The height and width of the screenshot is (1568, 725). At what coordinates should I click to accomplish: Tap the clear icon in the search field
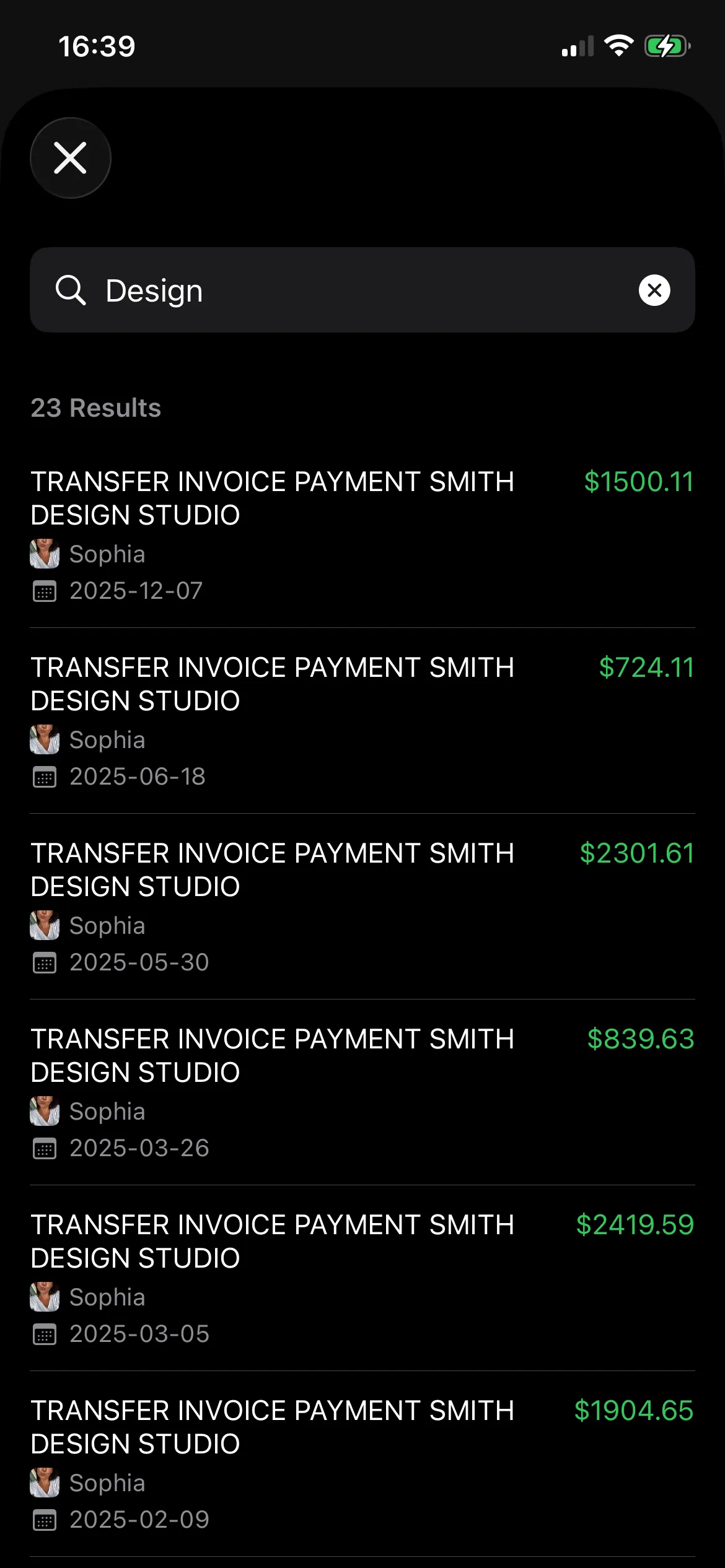[654, 290]
